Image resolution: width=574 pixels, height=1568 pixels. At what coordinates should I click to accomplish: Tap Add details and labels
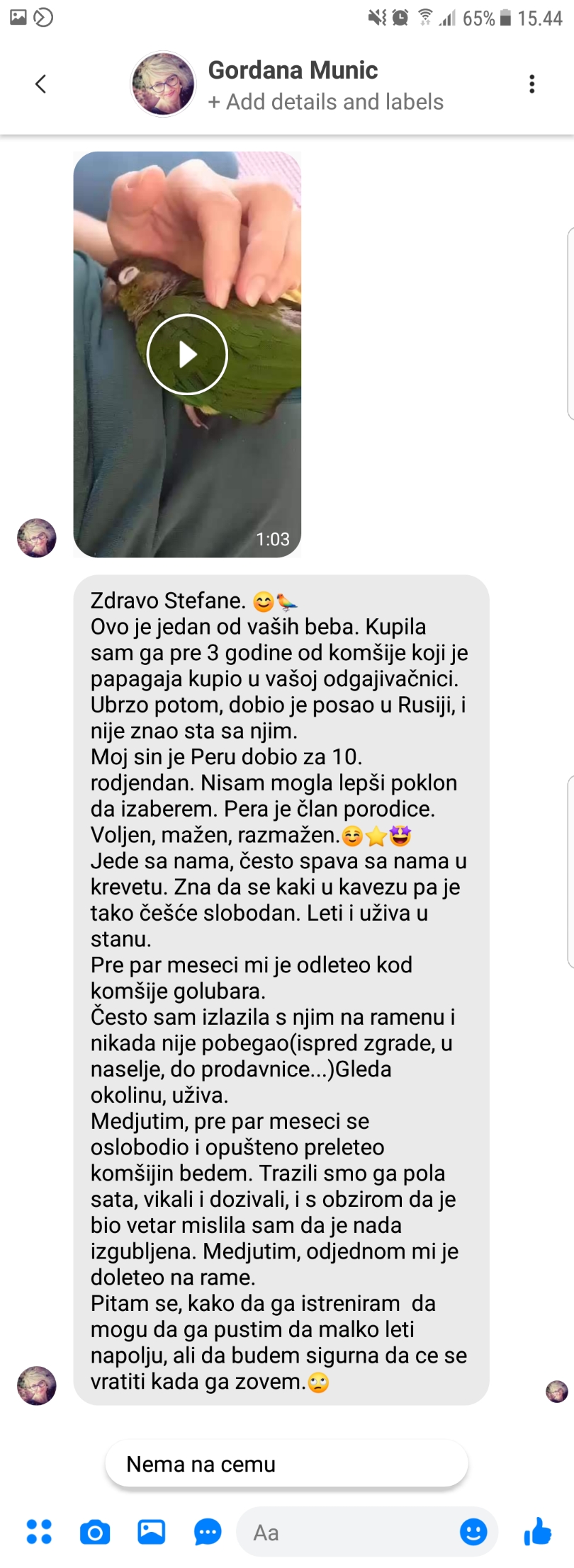[325, 102]
